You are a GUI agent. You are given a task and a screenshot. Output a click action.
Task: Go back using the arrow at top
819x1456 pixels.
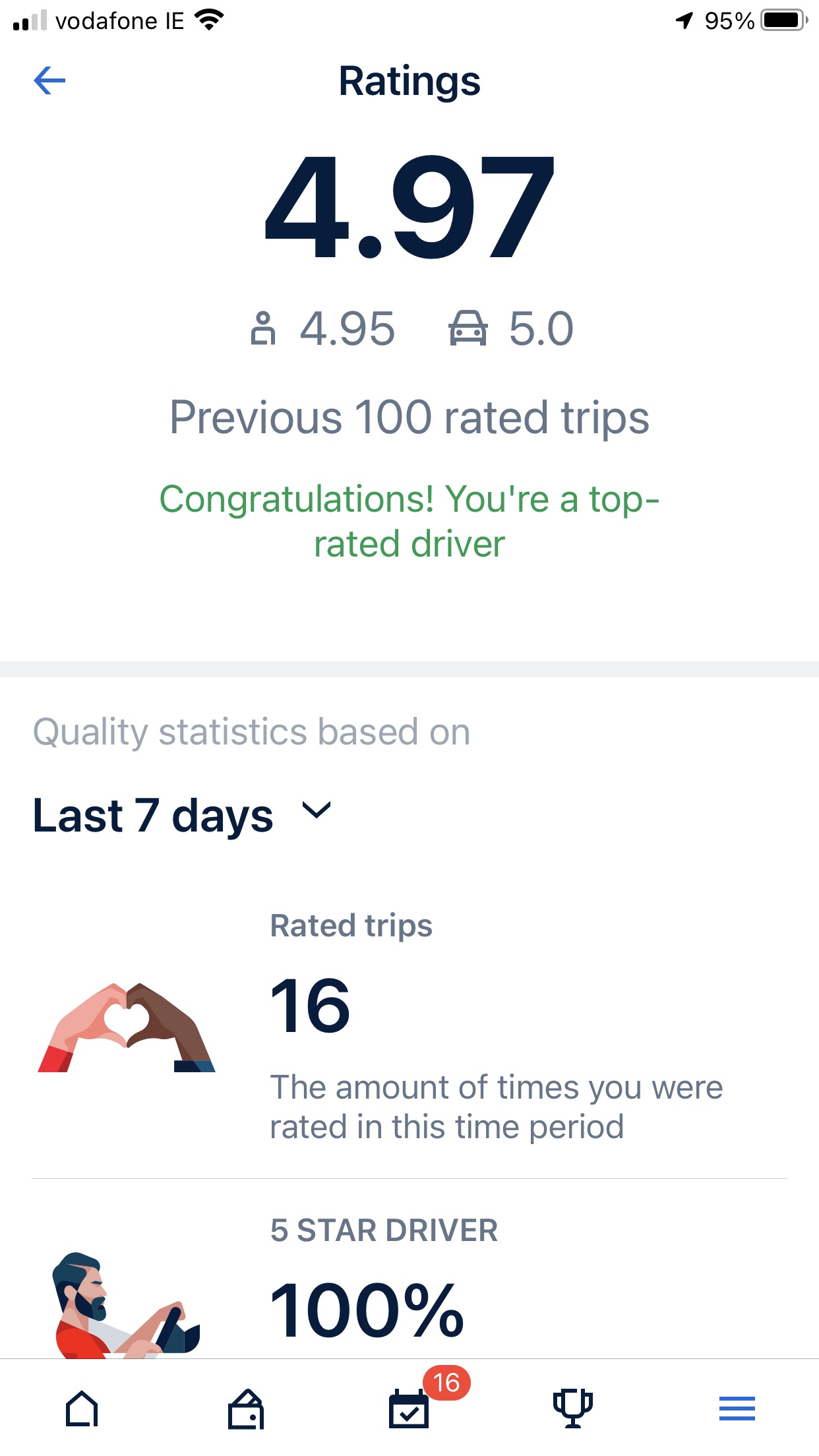point(49,81)
